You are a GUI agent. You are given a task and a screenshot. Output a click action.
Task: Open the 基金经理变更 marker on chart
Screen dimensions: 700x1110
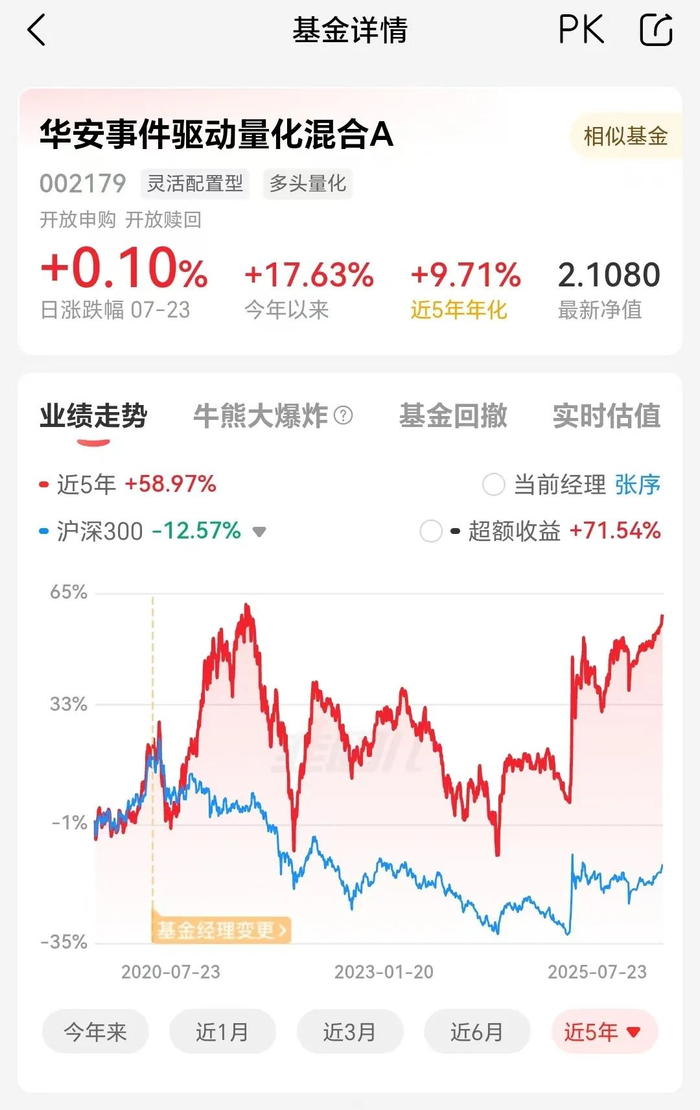pyautogui.click(x=222, y=929)
